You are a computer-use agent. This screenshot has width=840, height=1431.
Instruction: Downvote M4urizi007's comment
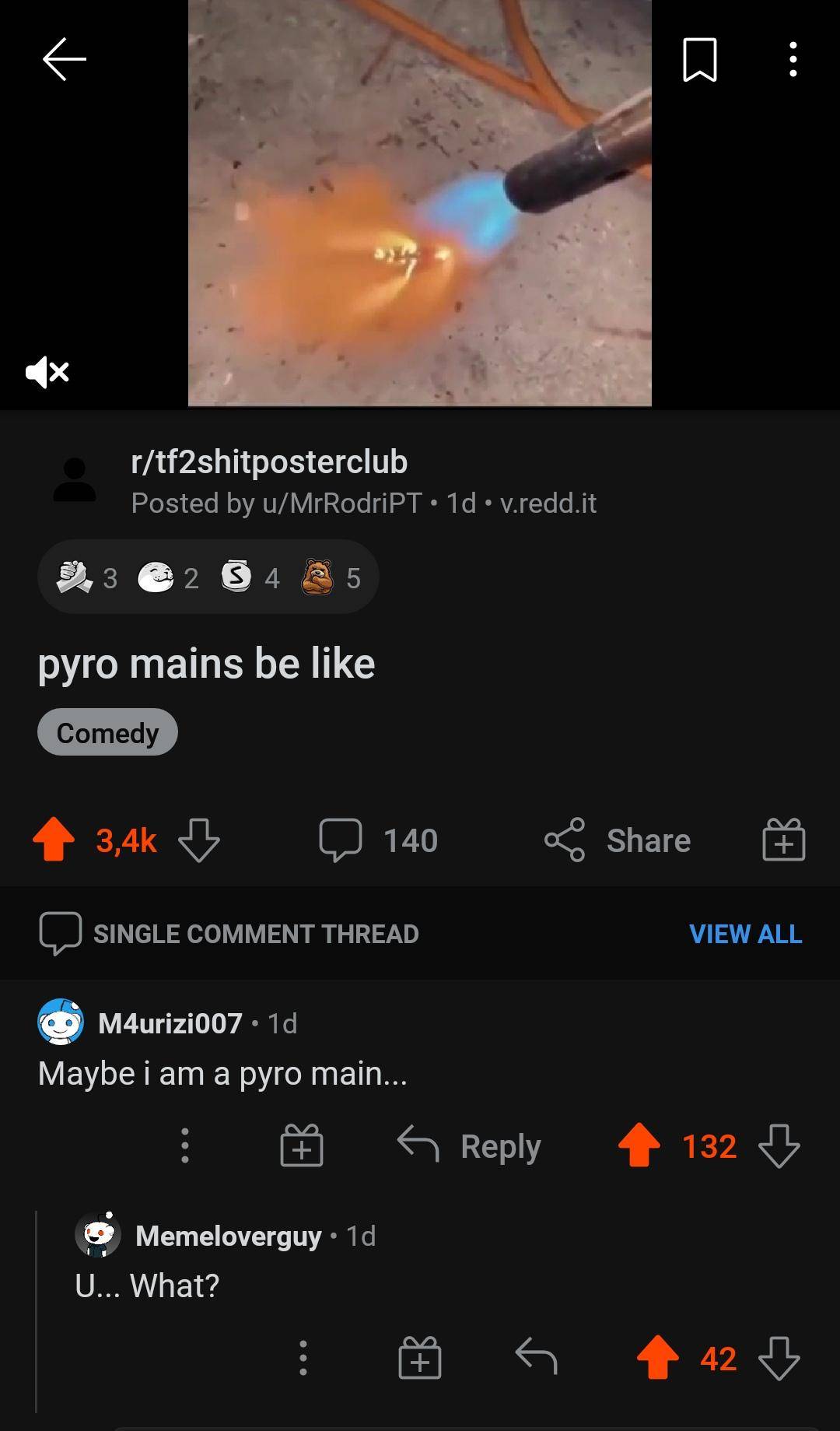pyautogui.click(x=779, y=1146)
